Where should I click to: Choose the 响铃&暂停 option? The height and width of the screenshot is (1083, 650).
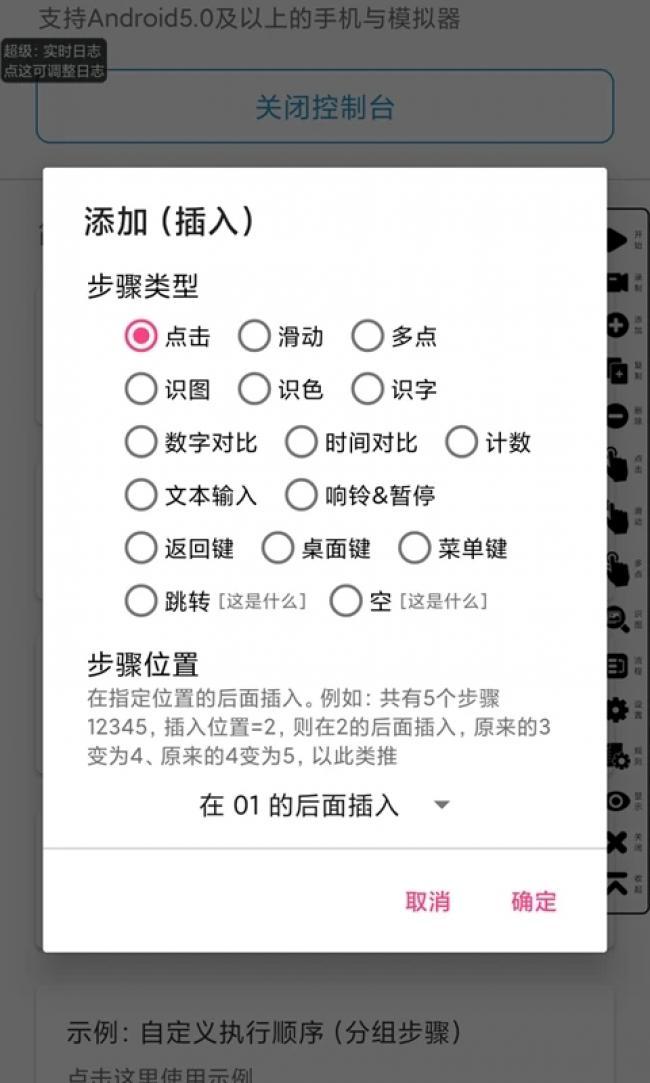[301, 495]
